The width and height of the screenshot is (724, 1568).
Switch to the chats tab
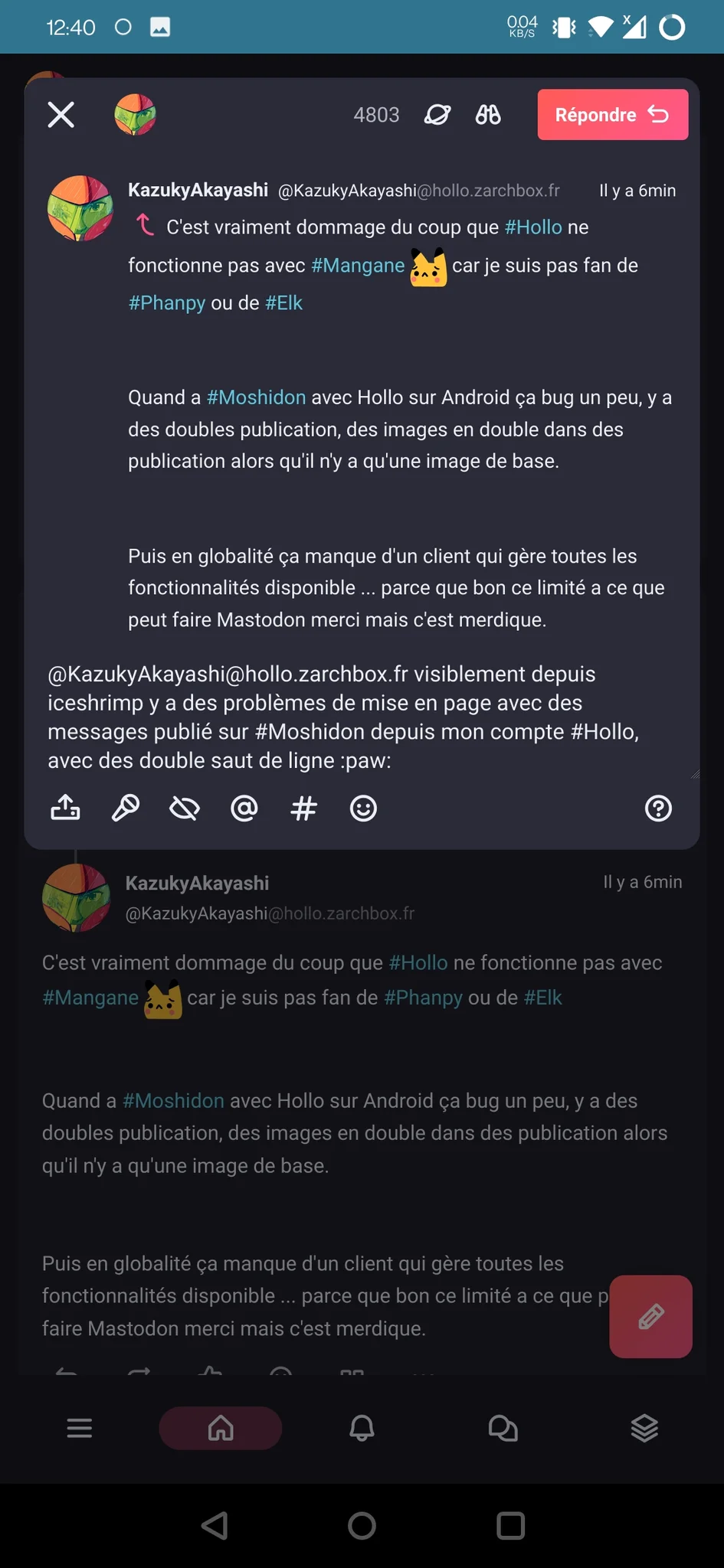tap(503, 1428)
